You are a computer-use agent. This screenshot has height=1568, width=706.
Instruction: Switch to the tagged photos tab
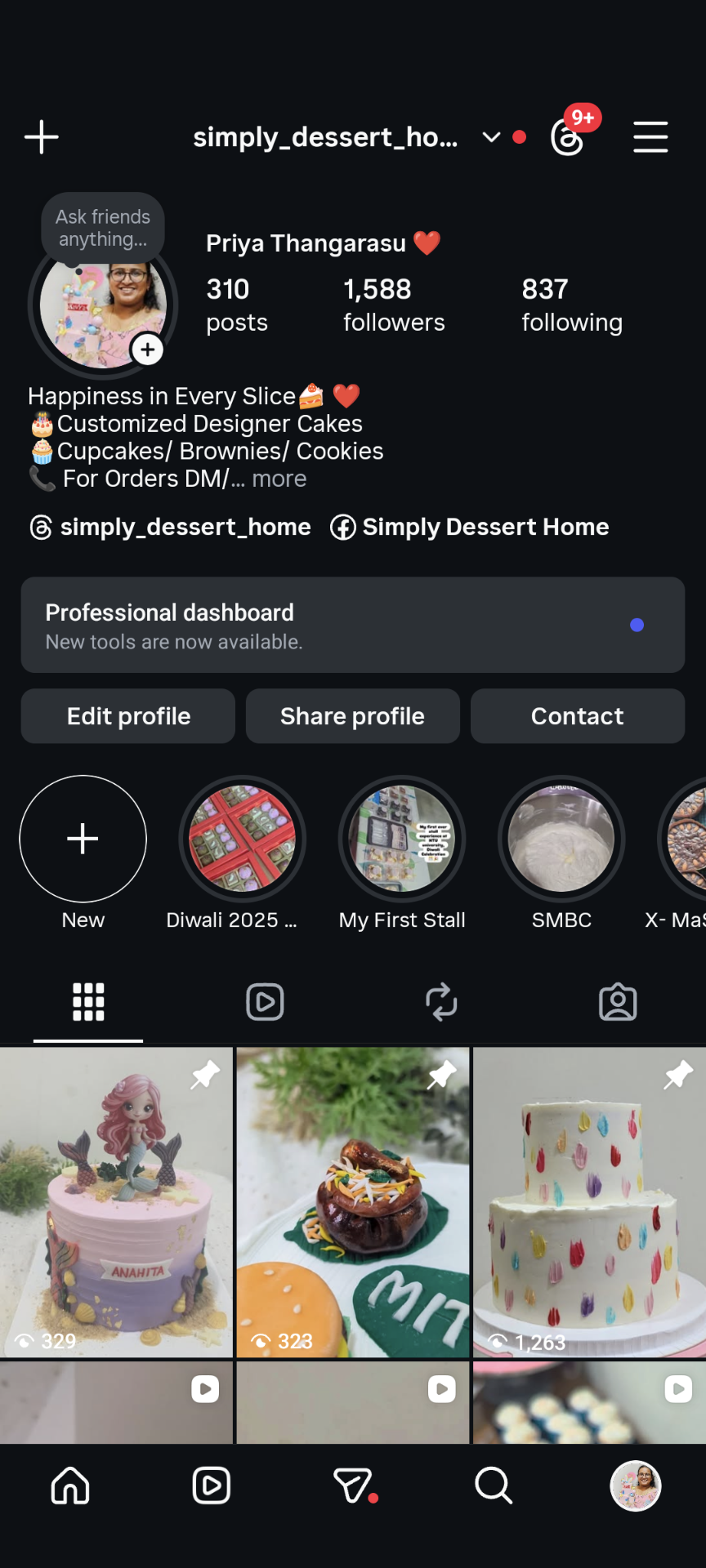618,1002
